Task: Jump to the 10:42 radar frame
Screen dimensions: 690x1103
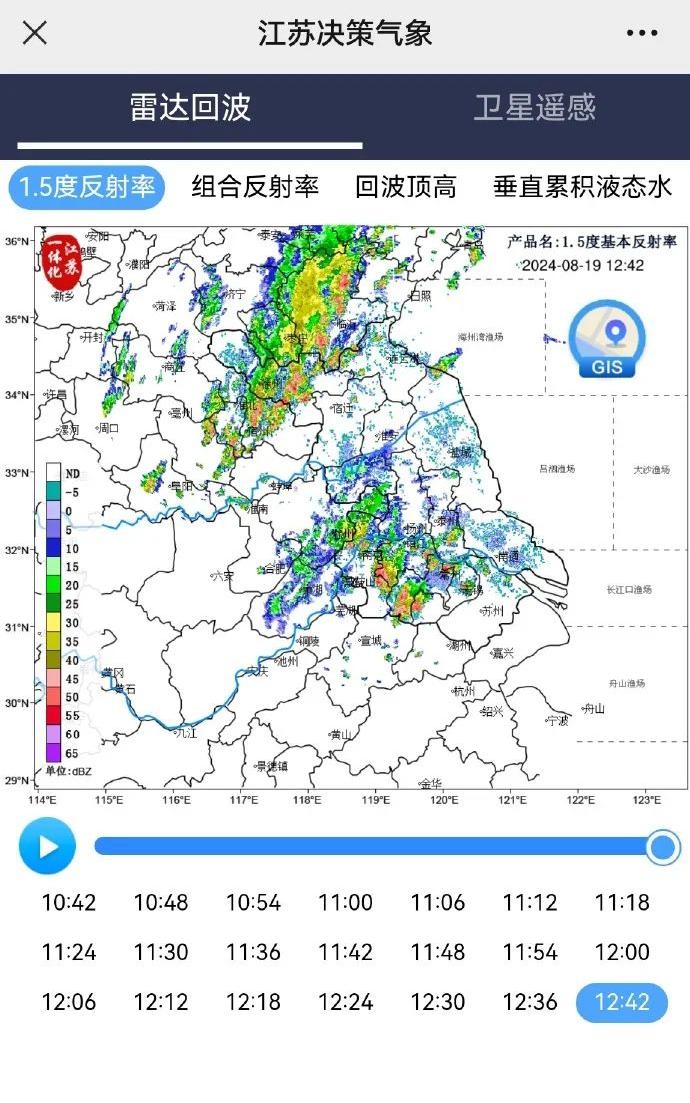Action: [69, 903]
